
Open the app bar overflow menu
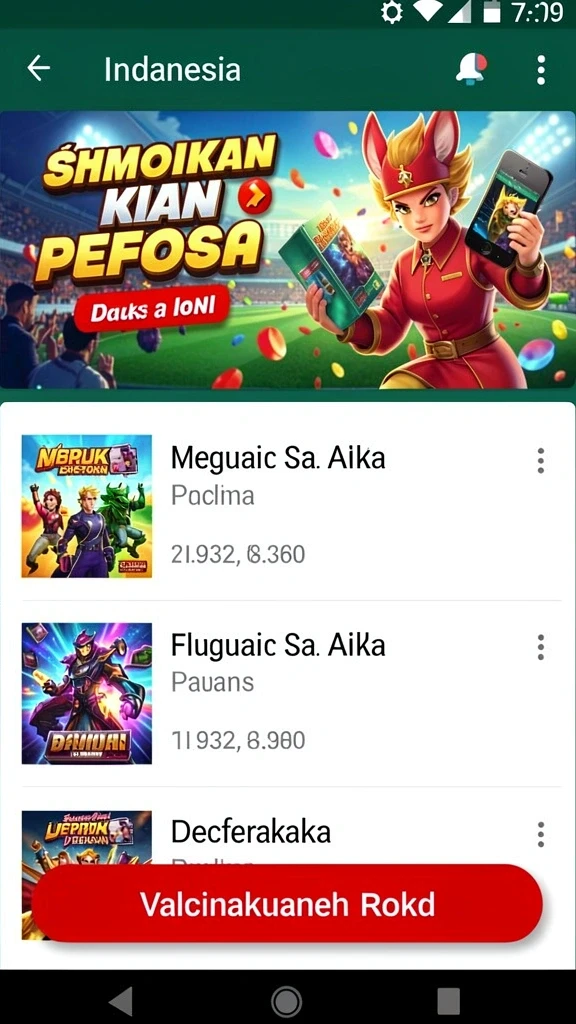click(541, 69)
